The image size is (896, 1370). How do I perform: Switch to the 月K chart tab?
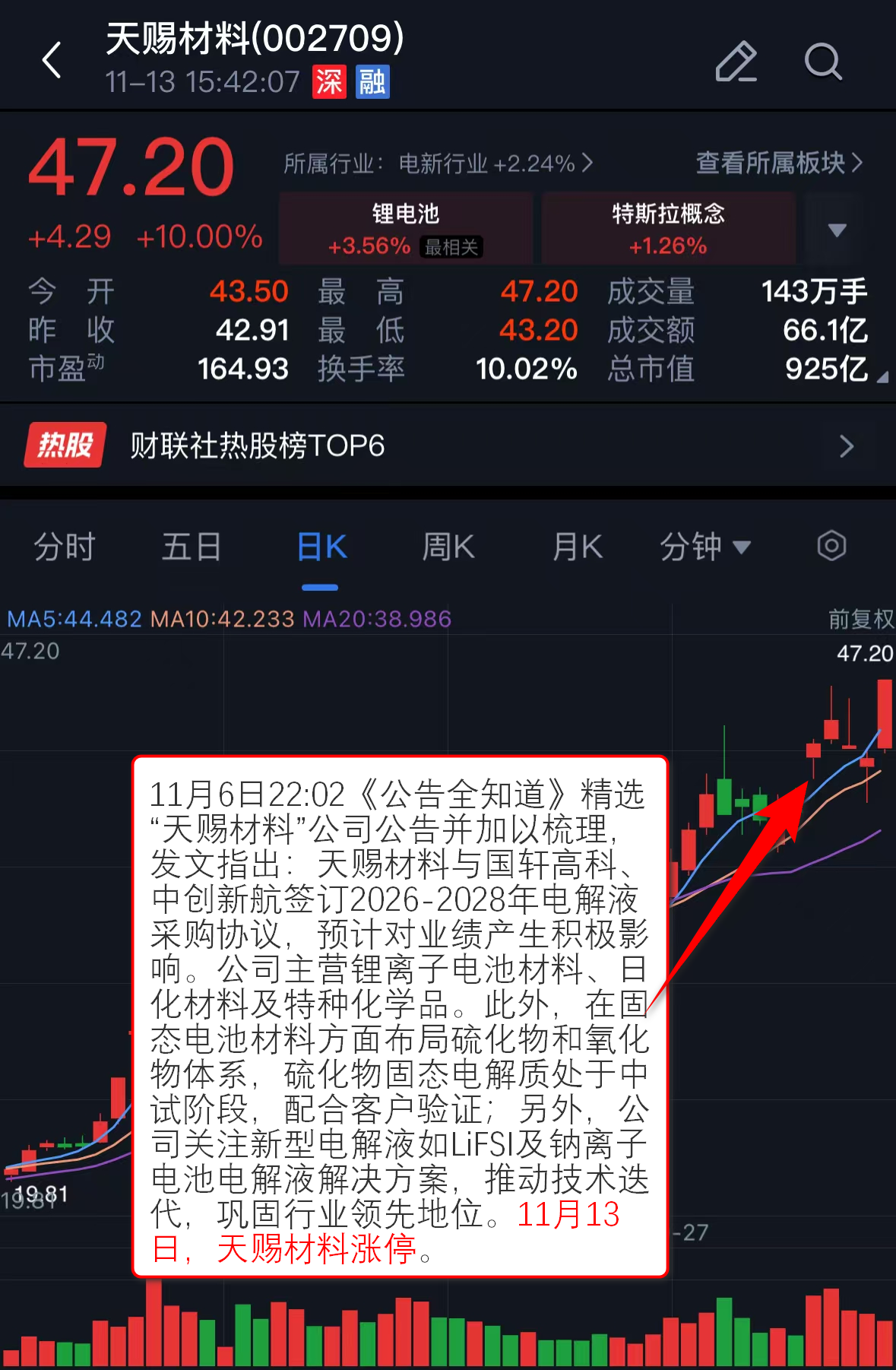coord(577,547)
